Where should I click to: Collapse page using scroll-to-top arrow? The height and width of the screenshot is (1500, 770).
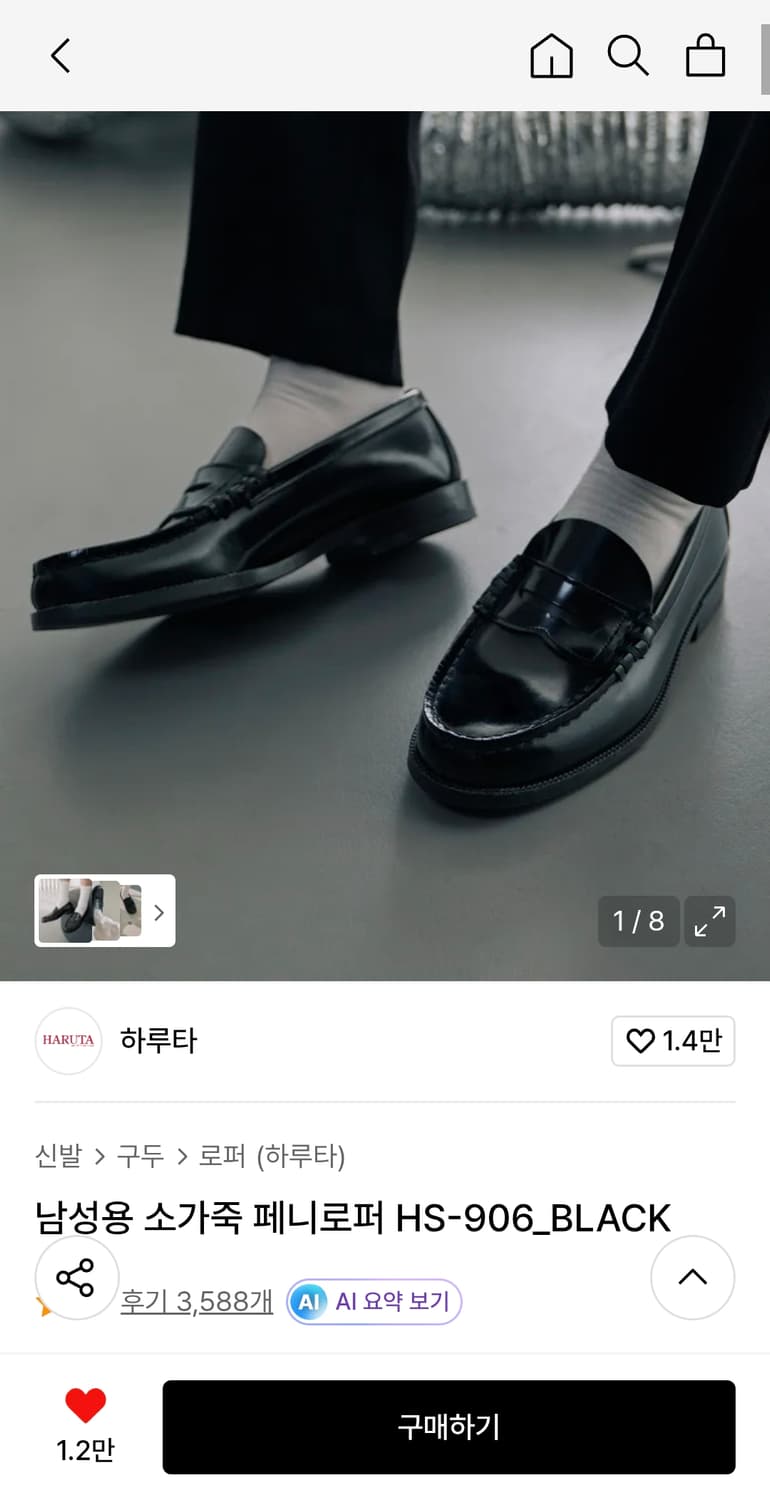pyautogui.click(x=692, y=1277)
